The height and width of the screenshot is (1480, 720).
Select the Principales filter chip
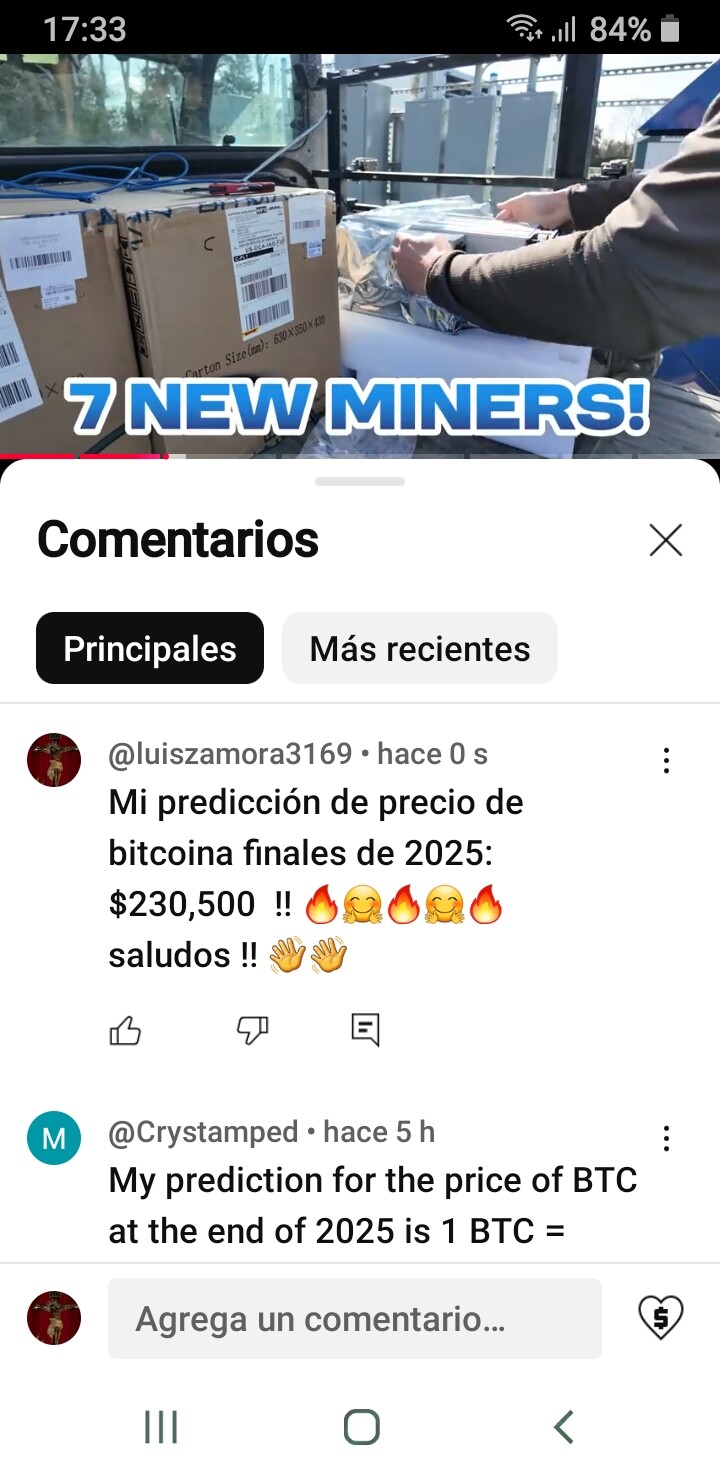coord(150,648)
